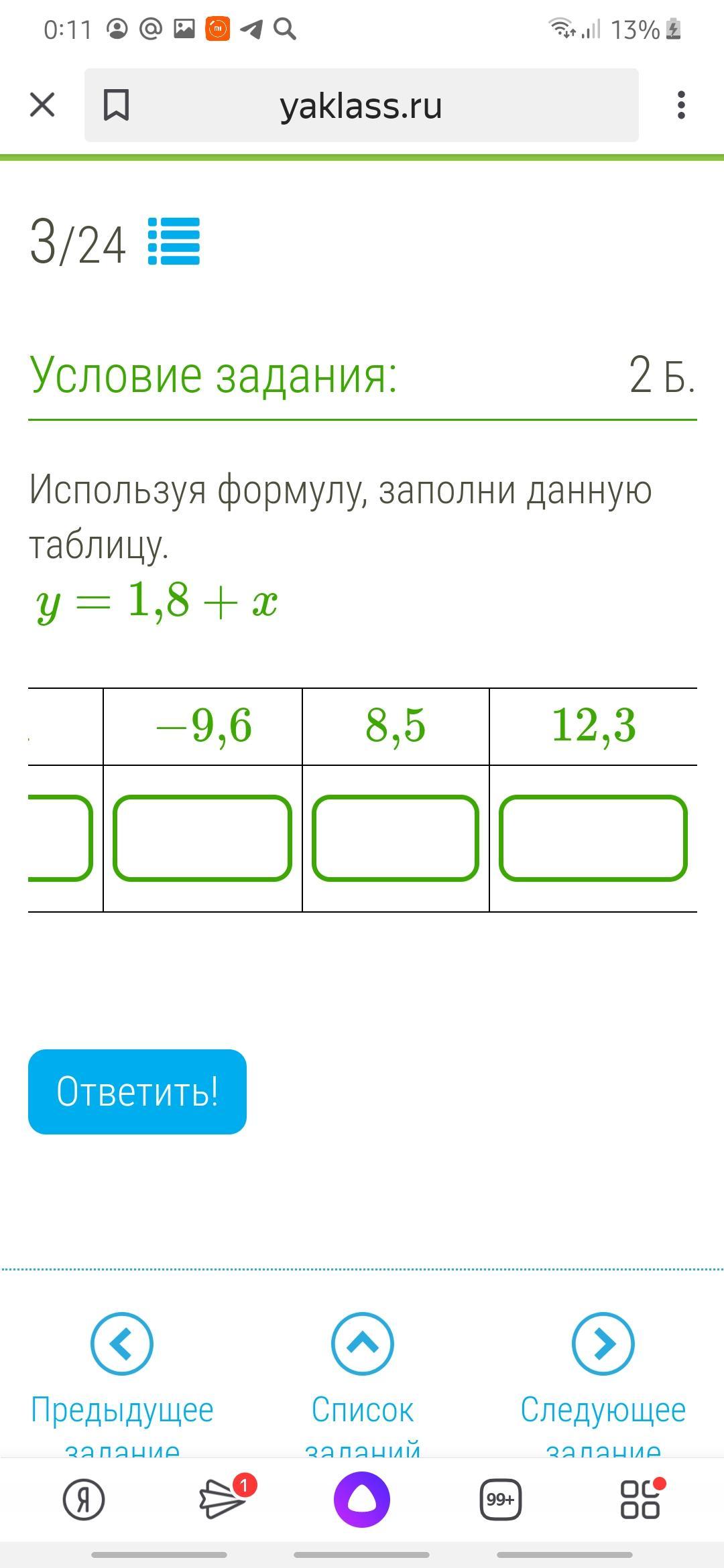Open the Yandex home Я button
This screenshot has width=724, height=1568.
[x=84, y=1500]
